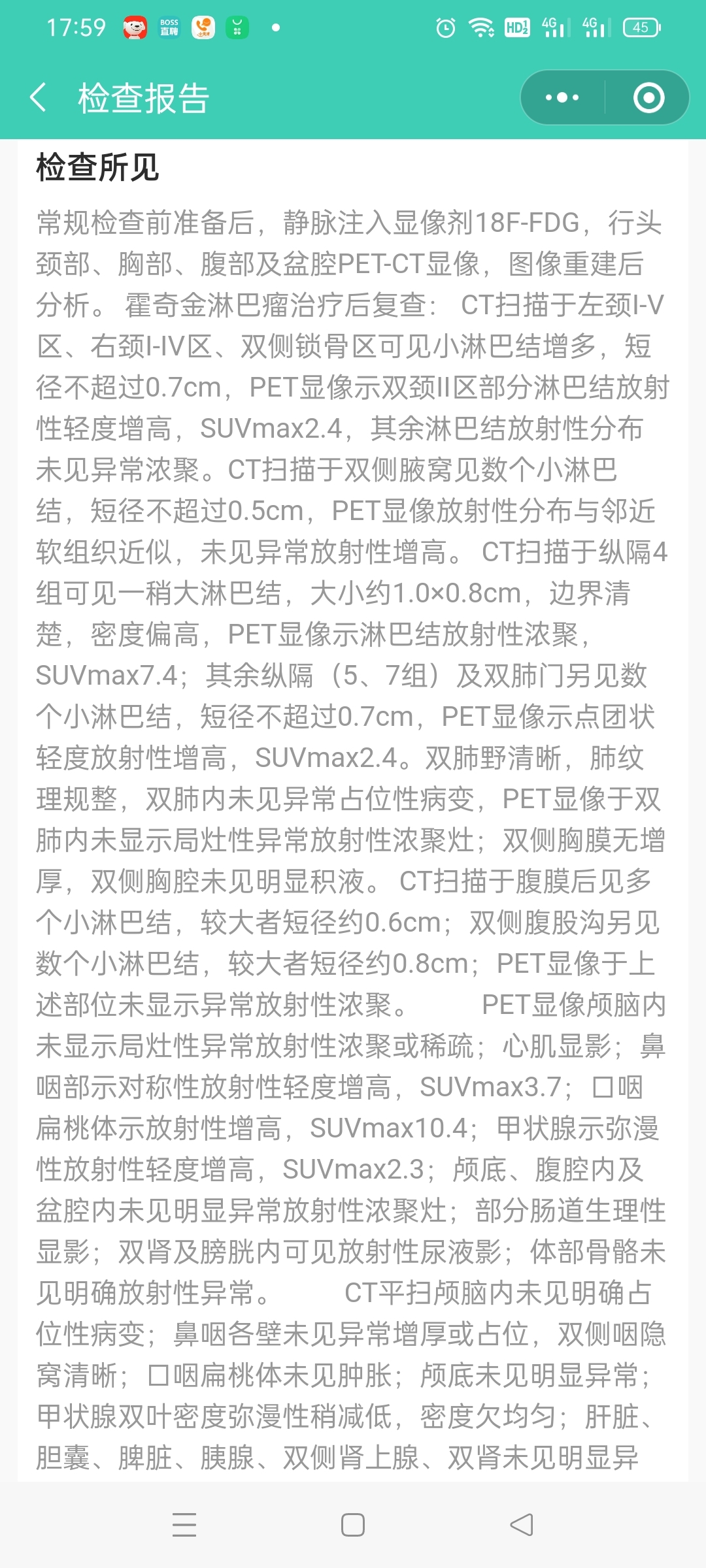This screenshot has height=1568, width=706.
Task: Tap the system home square button
Action: tap(353, 1525)
